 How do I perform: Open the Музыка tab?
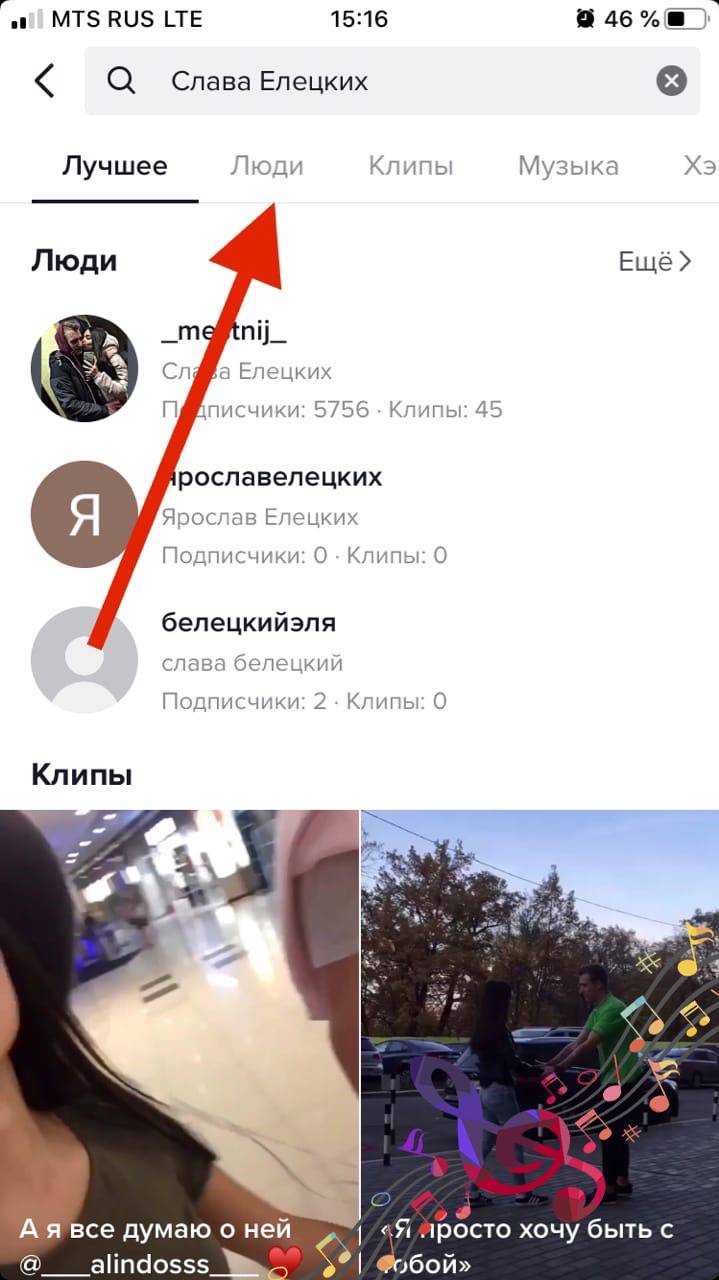coord(568,166)
